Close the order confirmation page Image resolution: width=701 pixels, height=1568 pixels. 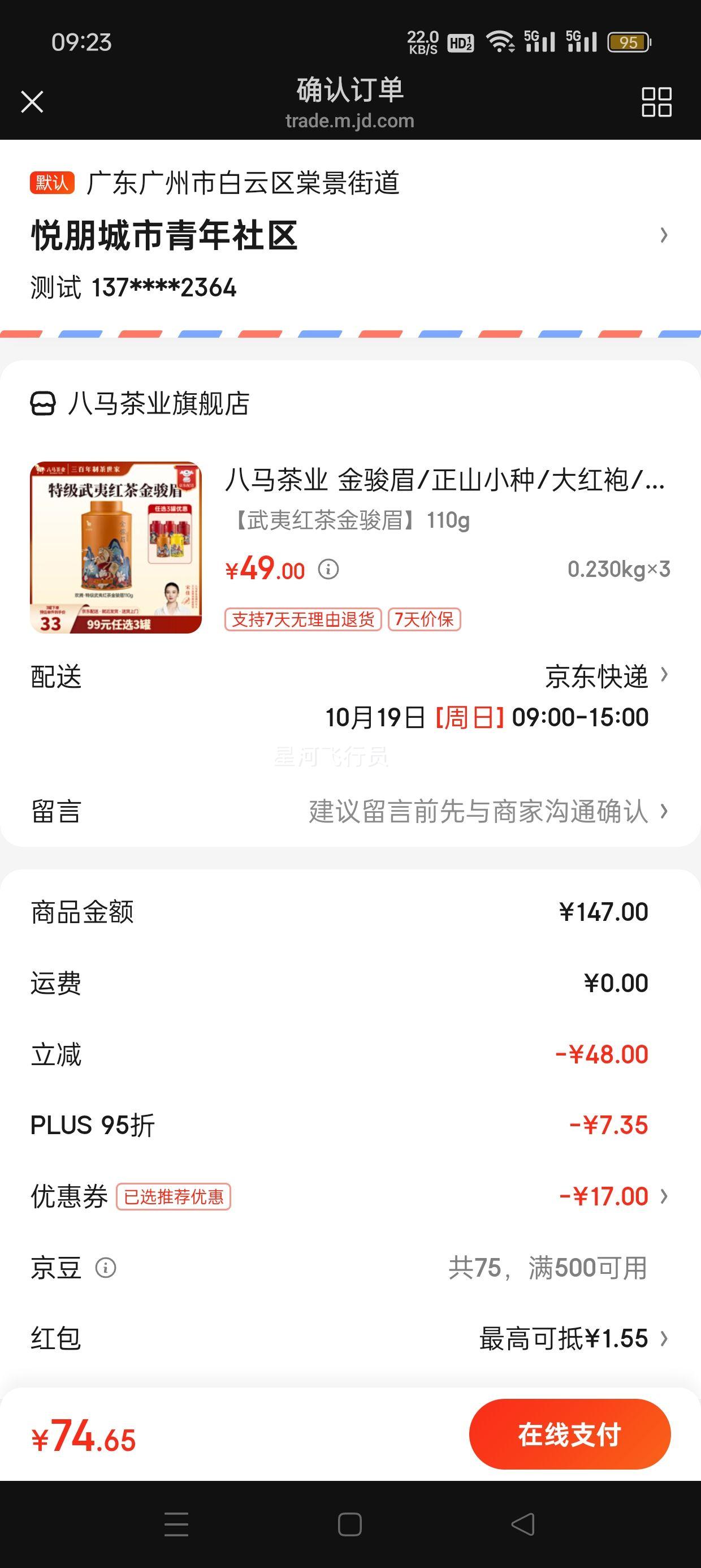(x=32, y=102)
